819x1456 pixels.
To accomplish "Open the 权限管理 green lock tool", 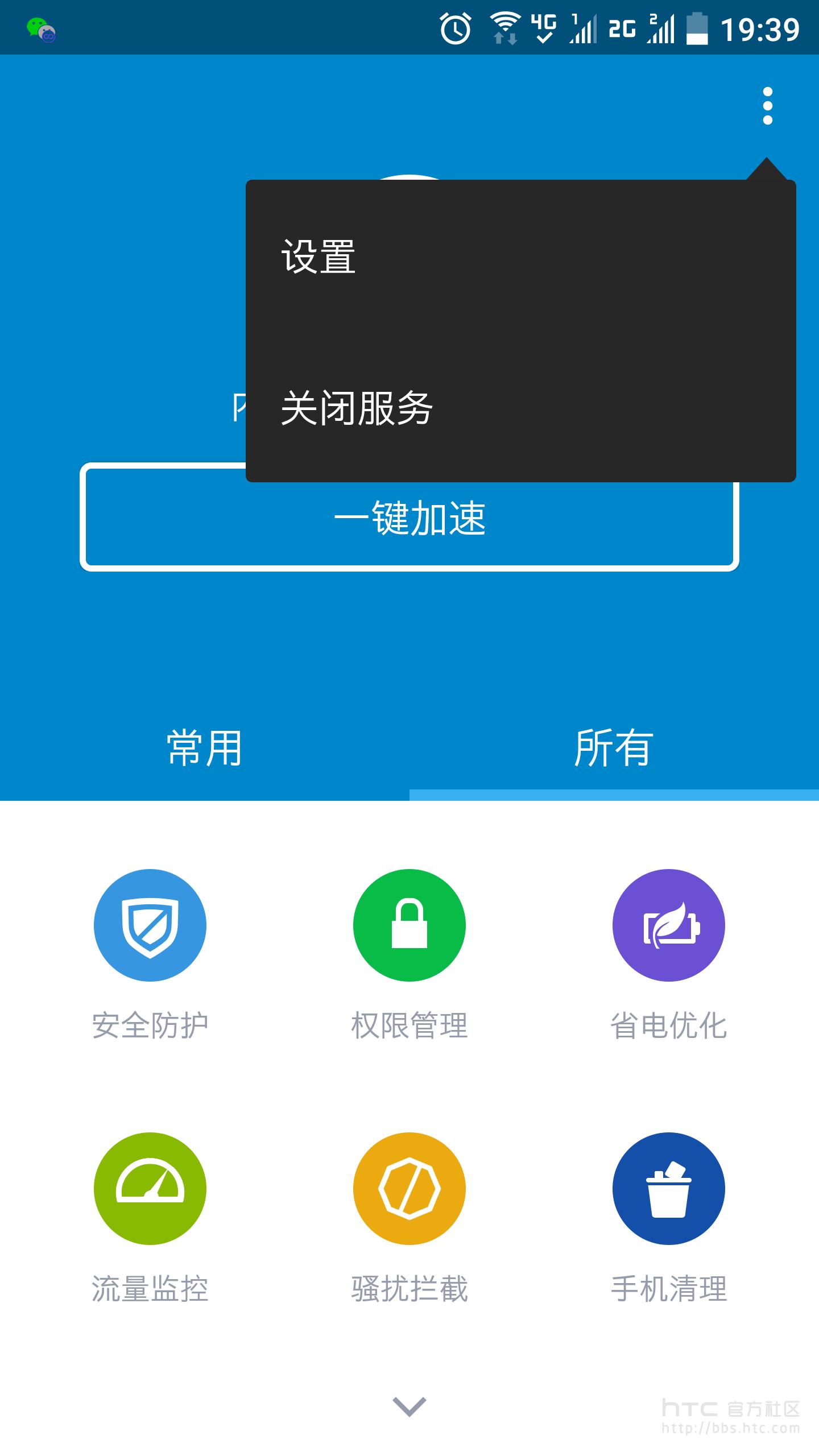I will [x=408, y=925].
